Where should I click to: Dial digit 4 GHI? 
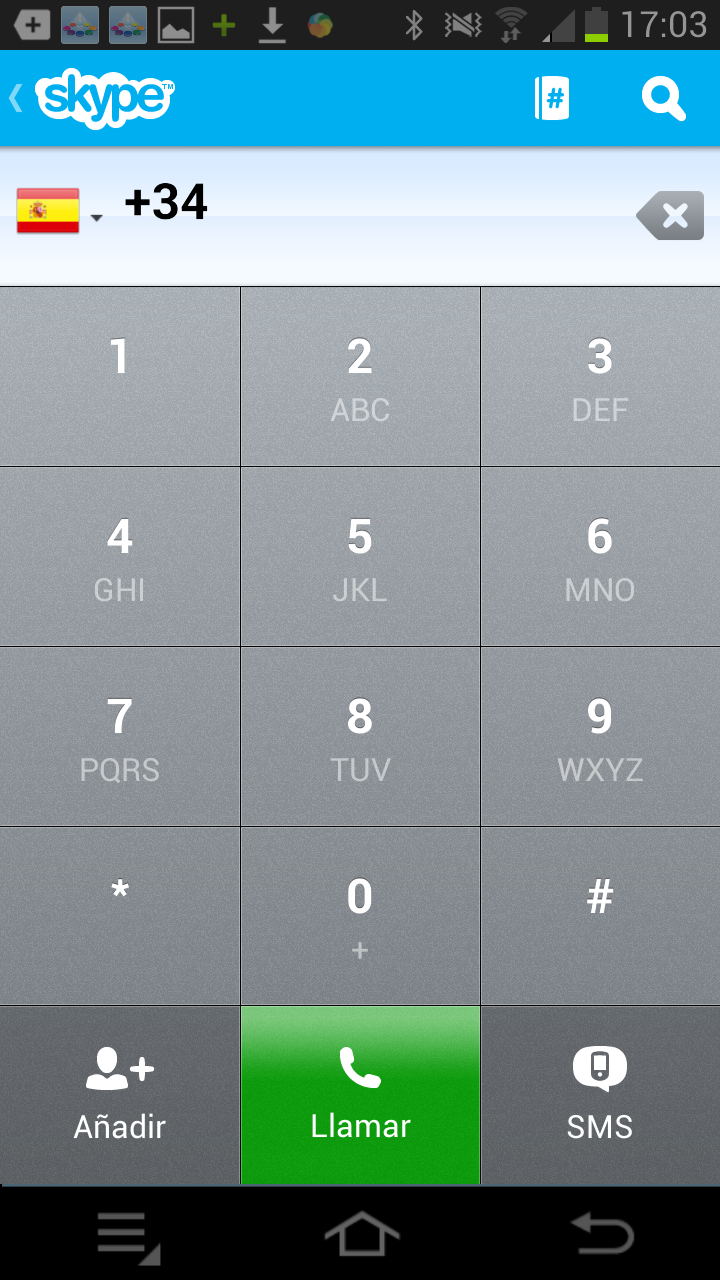[120, 556]
